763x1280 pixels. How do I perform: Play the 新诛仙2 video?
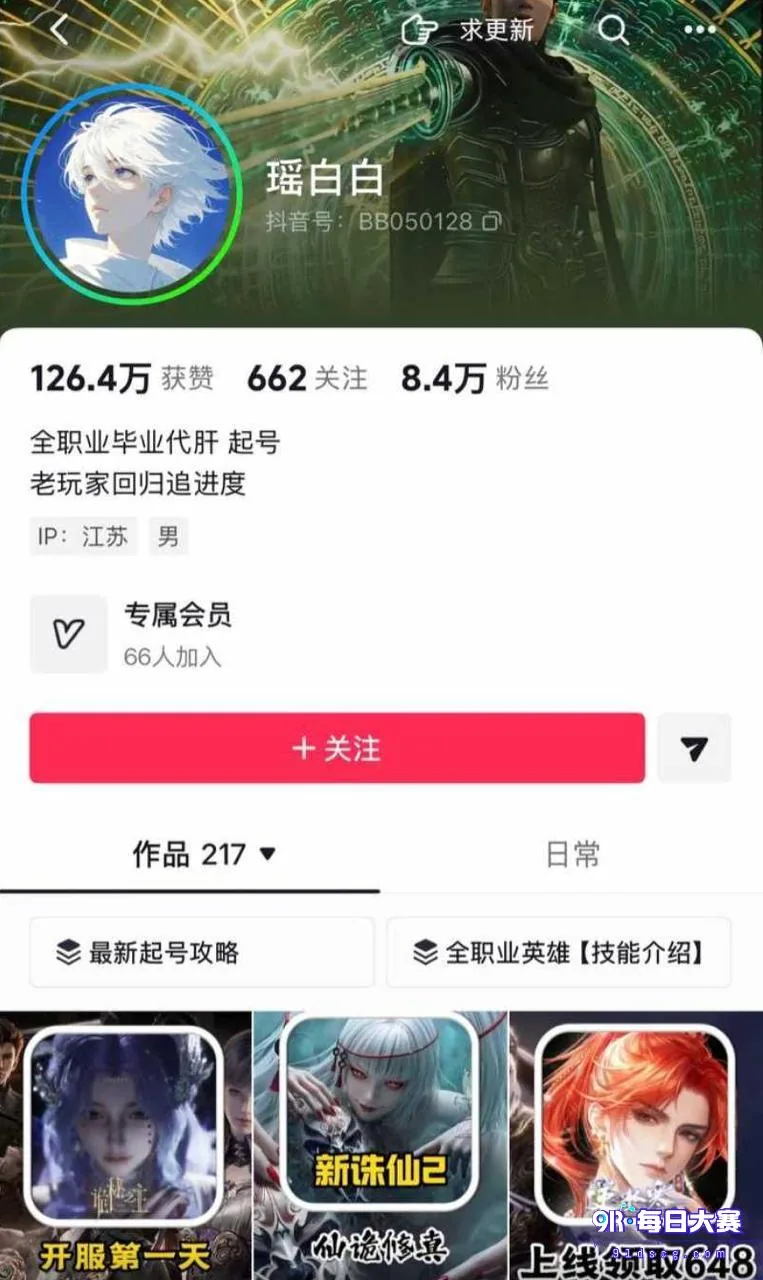click(x=380, y=1145)
